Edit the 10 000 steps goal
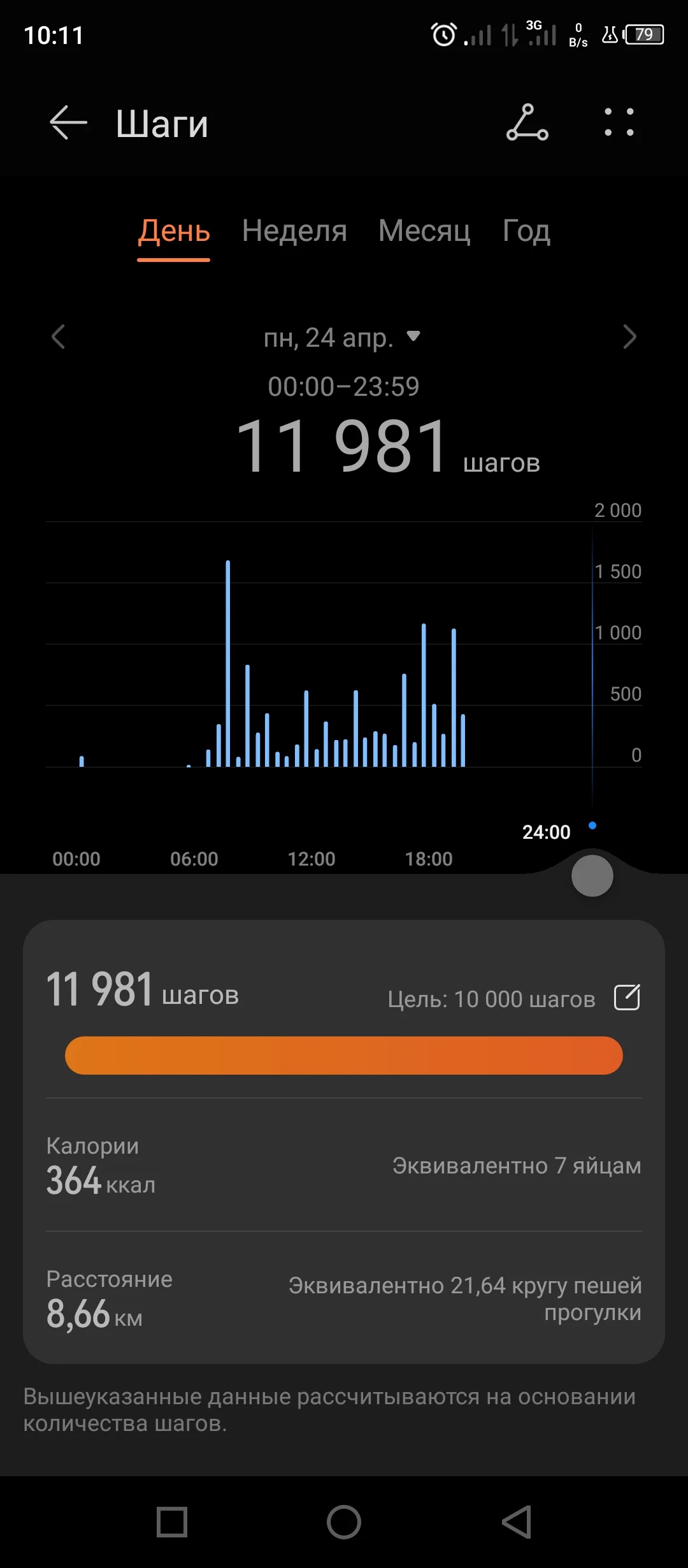The height and width of the screenshot is (1568, 688). coord(627,998)
